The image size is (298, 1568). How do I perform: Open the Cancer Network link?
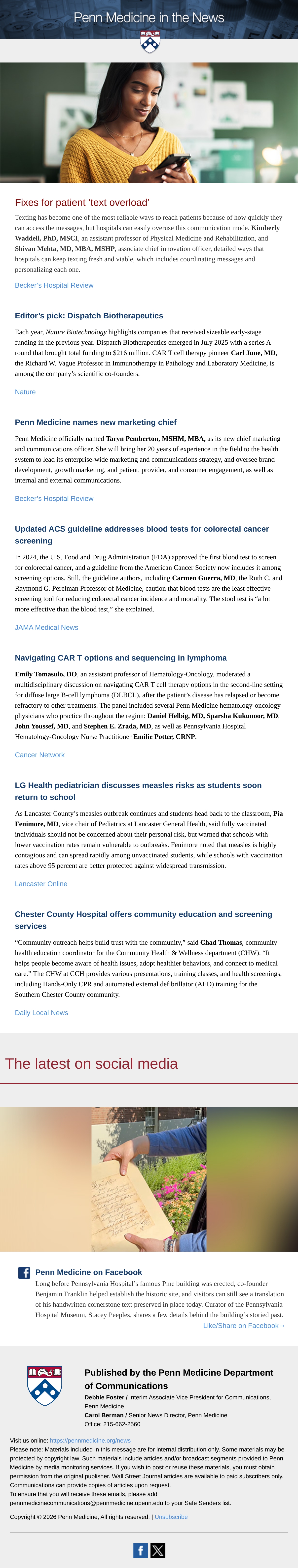(x=40, y=755)
